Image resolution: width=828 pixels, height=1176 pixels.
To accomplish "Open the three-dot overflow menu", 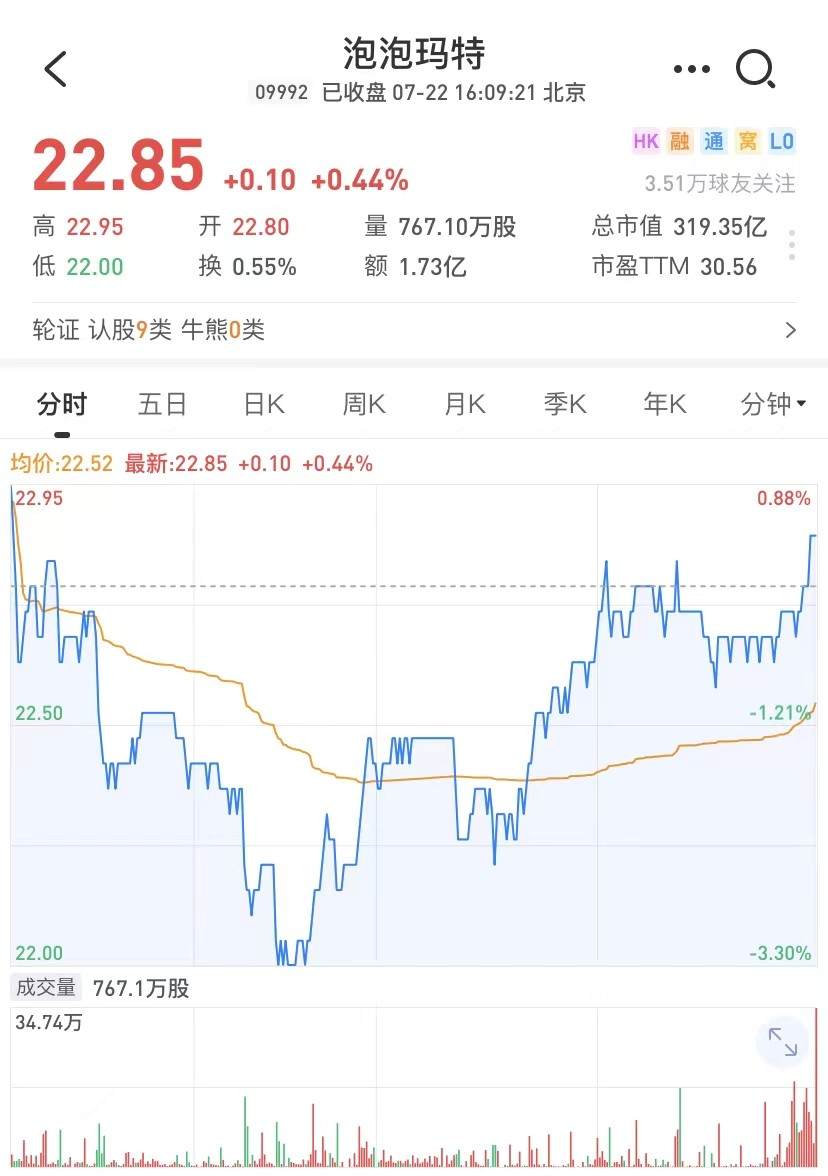I will (x=691, y=70).
